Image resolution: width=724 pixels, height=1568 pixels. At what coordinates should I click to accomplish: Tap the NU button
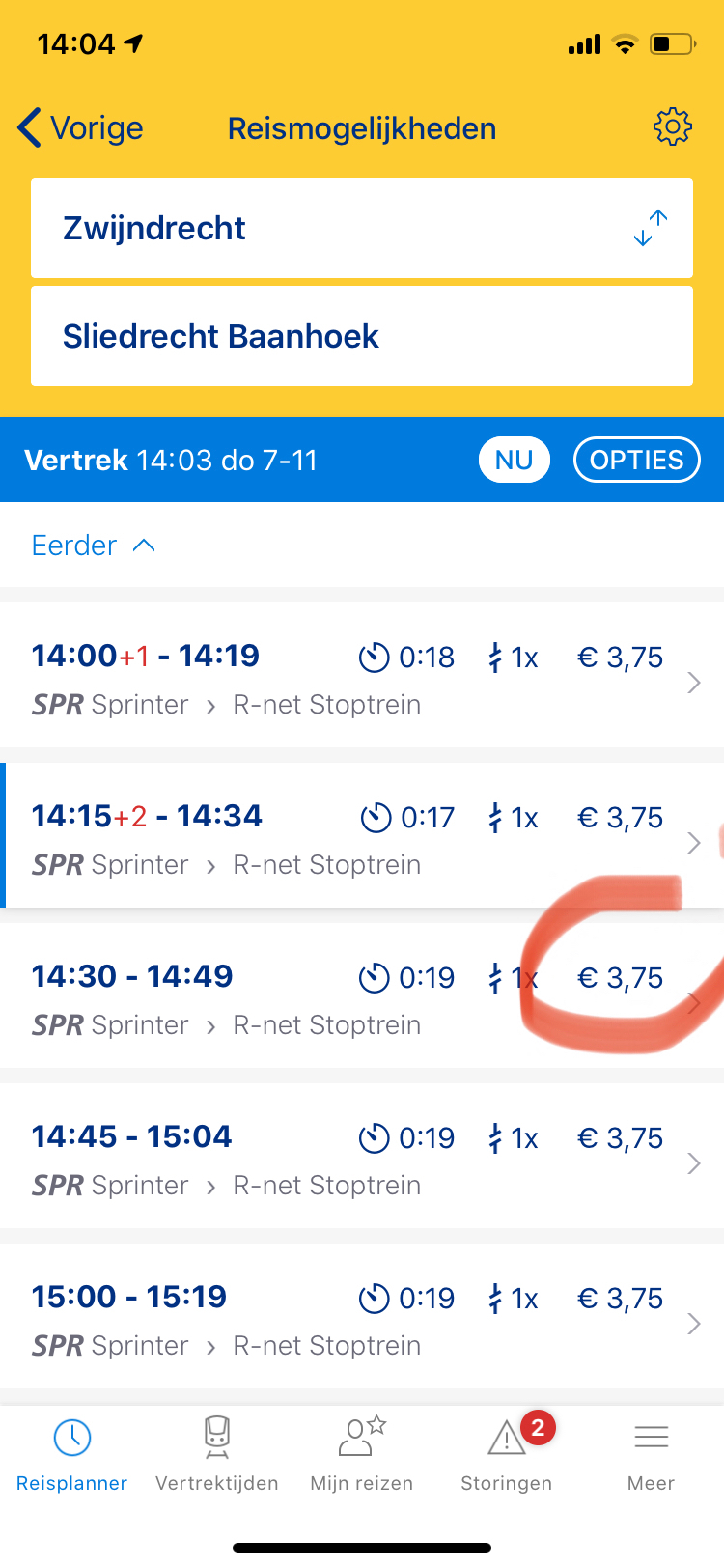pyautogui.click(x=514, y=460)
